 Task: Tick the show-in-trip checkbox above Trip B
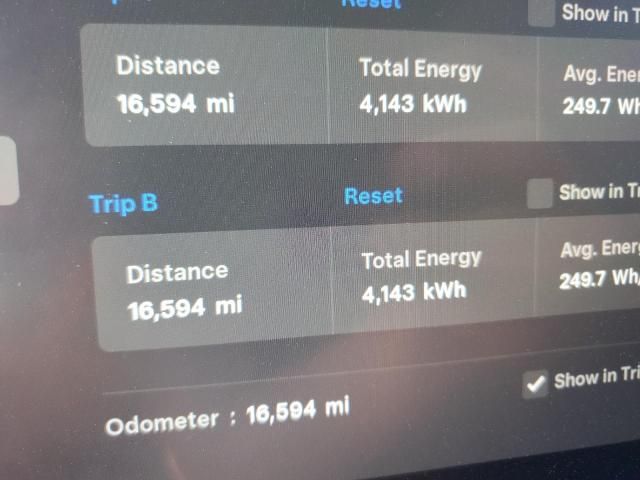(542, 12)
